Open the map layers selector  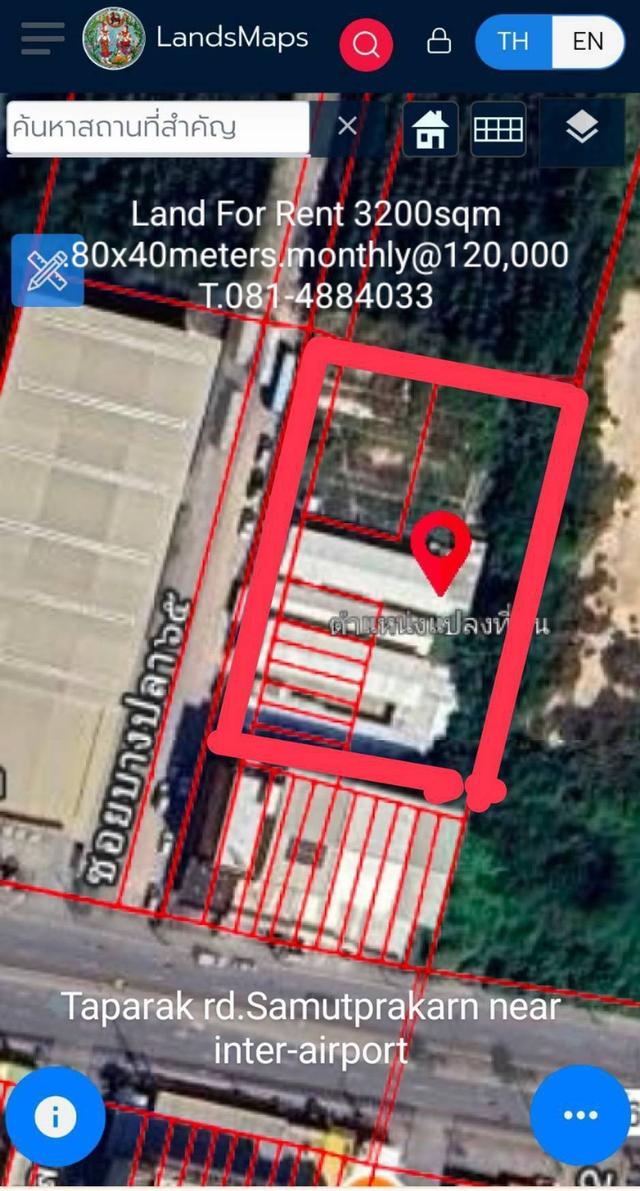point(582,130)
